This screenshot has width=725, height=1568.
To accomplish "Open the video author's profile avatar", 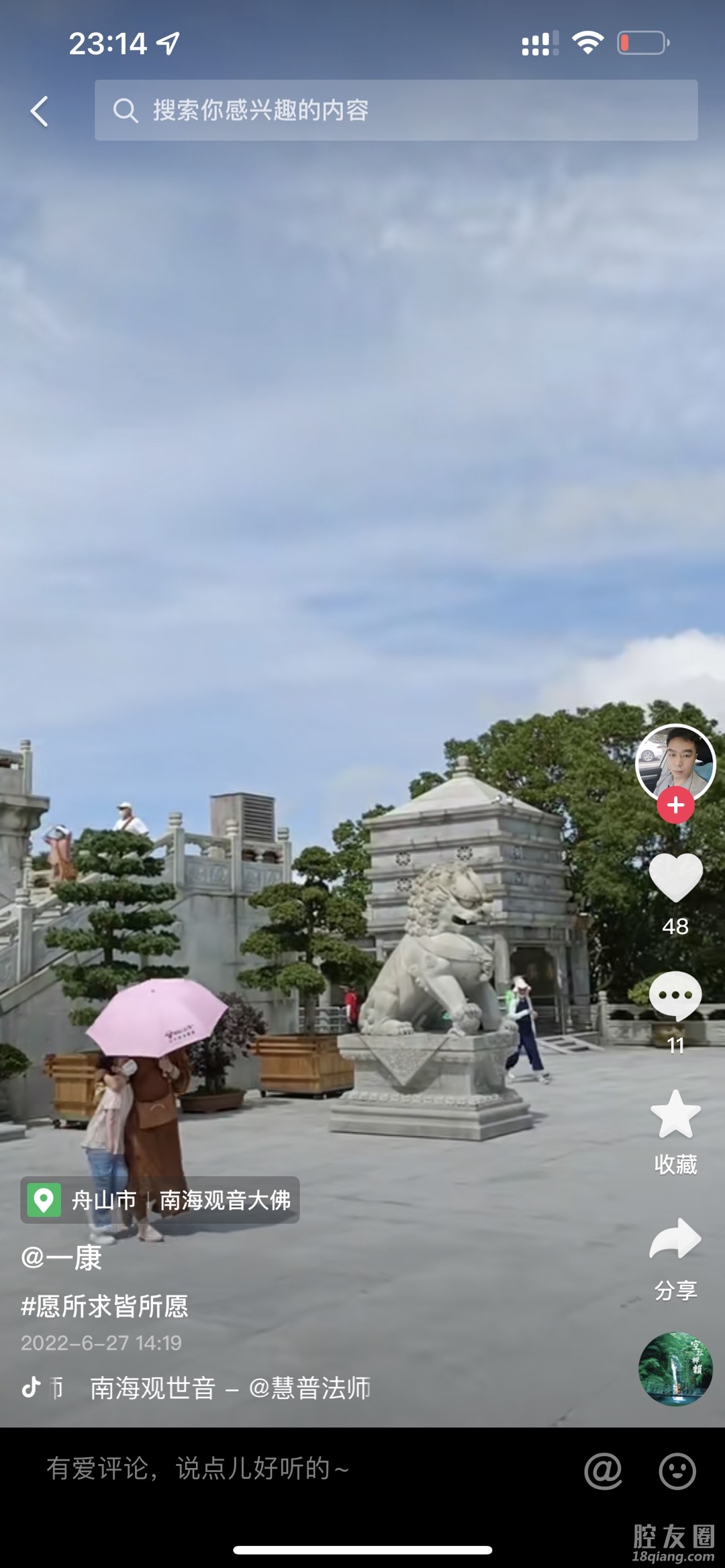I will tap(675, 762).
